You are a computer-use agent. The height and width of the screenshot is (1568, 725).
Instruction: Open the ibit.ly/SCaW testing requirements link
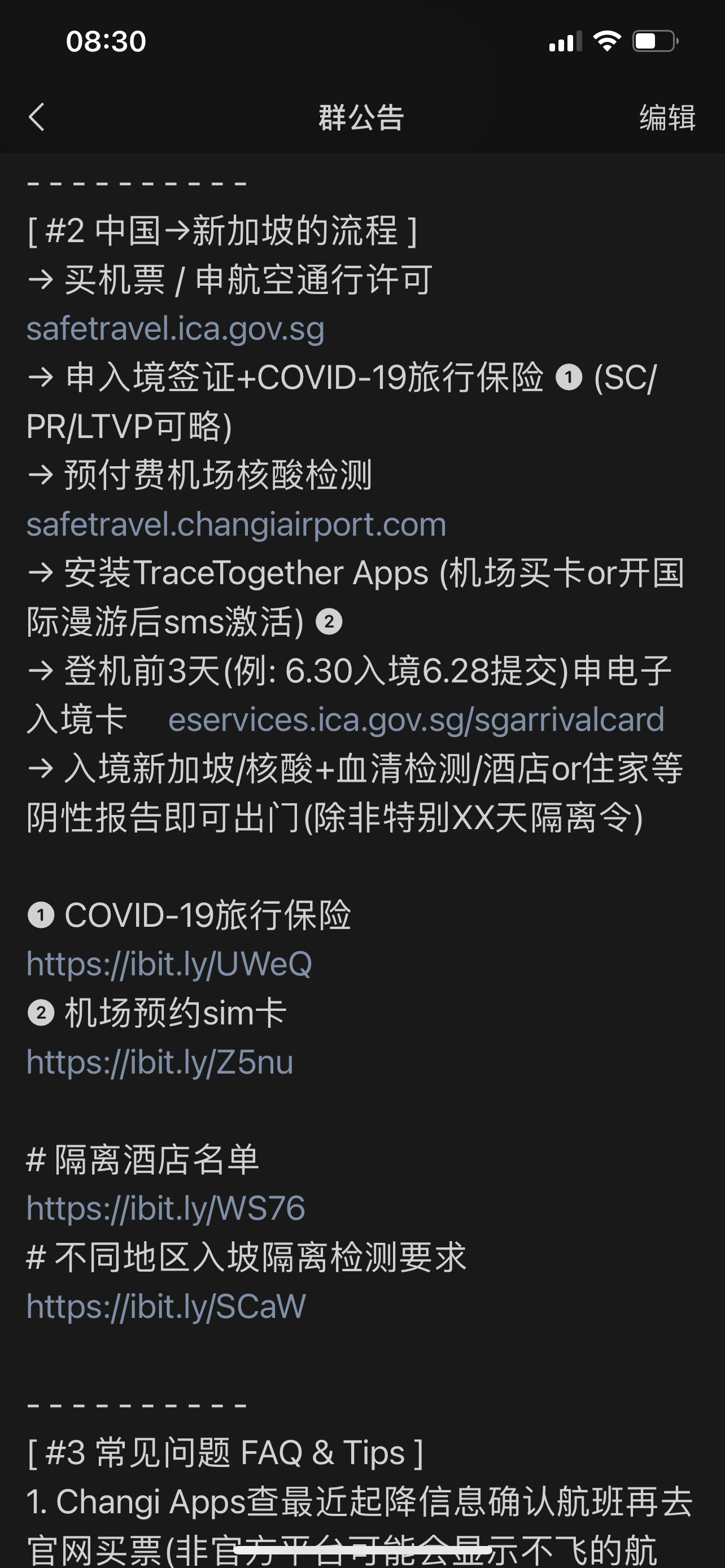tap(165, 1306)
